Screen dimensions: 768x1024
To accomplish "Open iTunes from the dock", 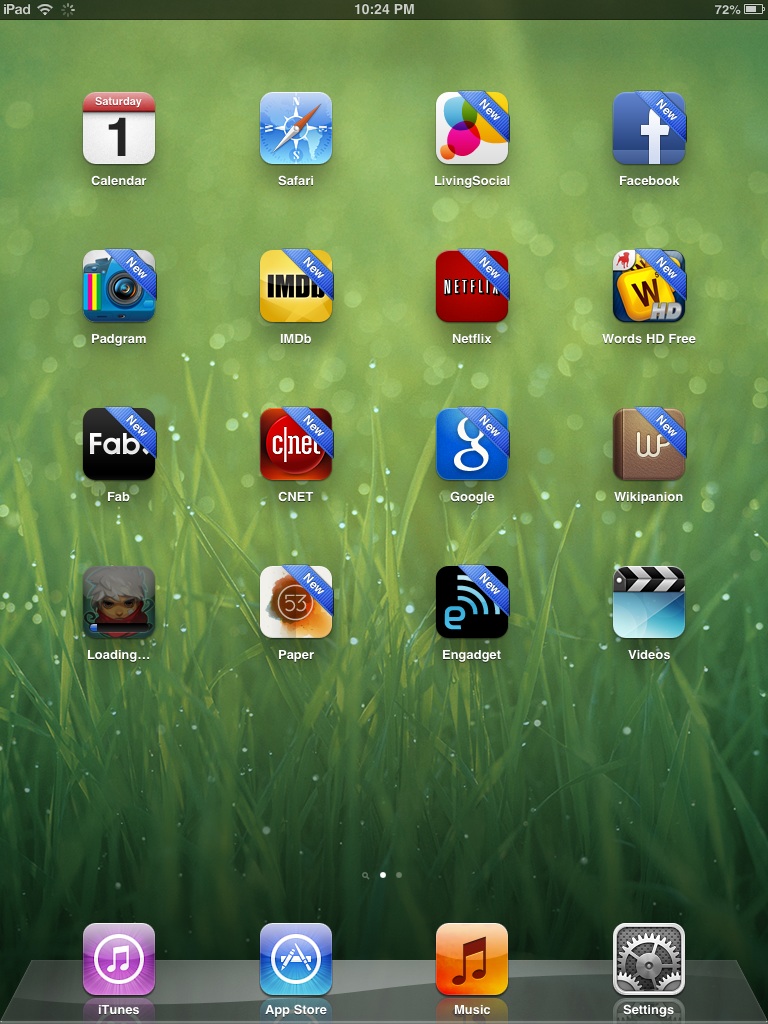I will pyautogui.click(x=119, y=959).
